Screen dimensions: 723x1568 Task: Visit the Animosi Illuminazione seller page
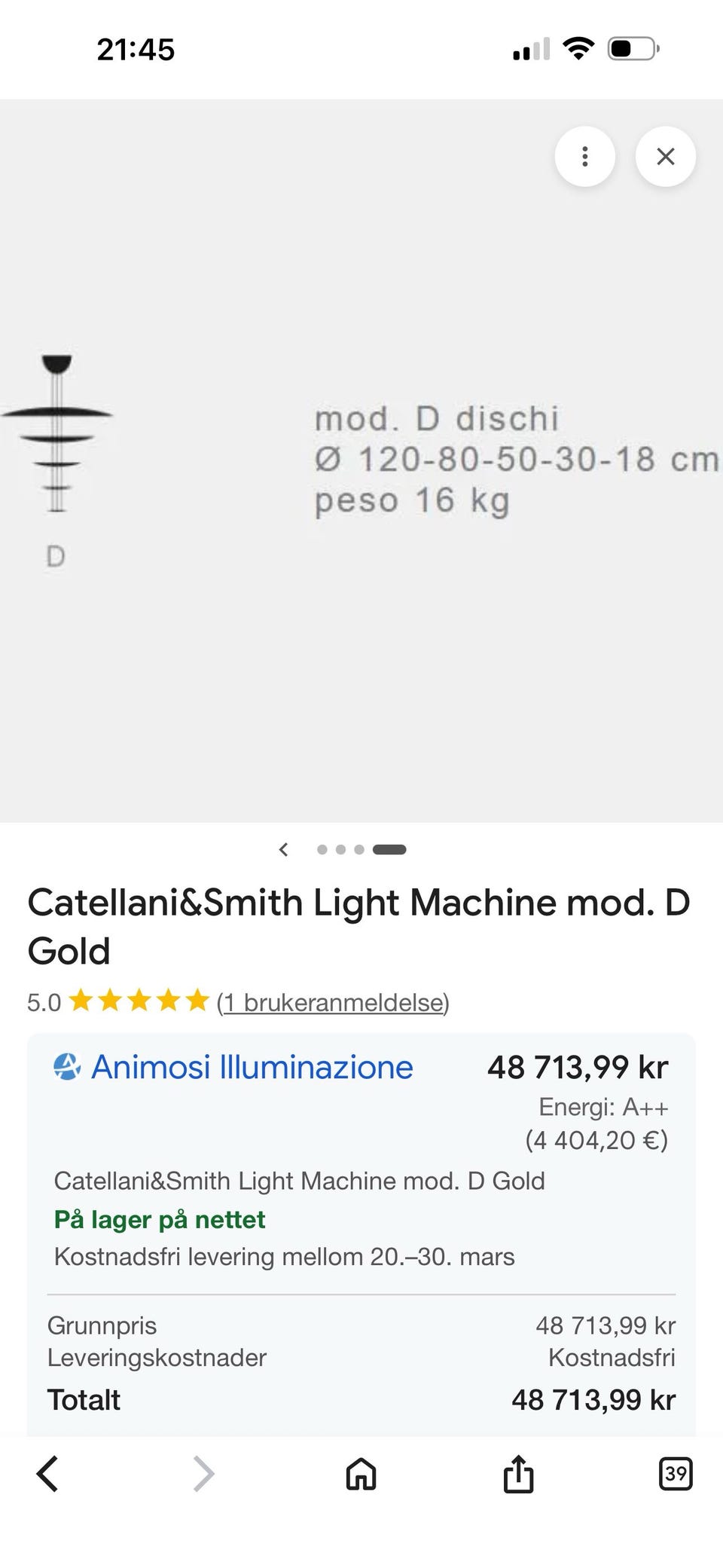pos(251,1067)
